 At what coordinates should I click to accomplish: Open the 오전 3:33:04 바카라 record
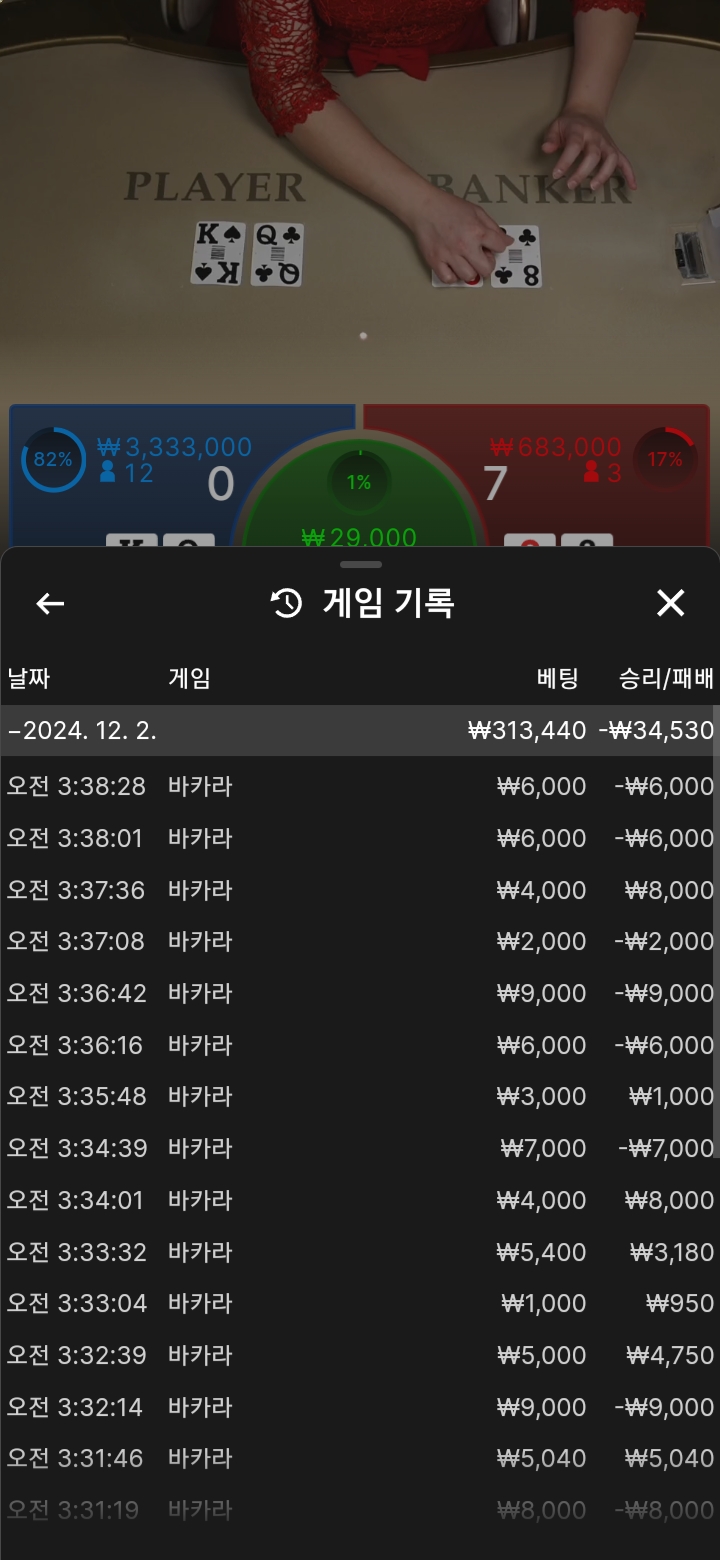point(360,1303)
